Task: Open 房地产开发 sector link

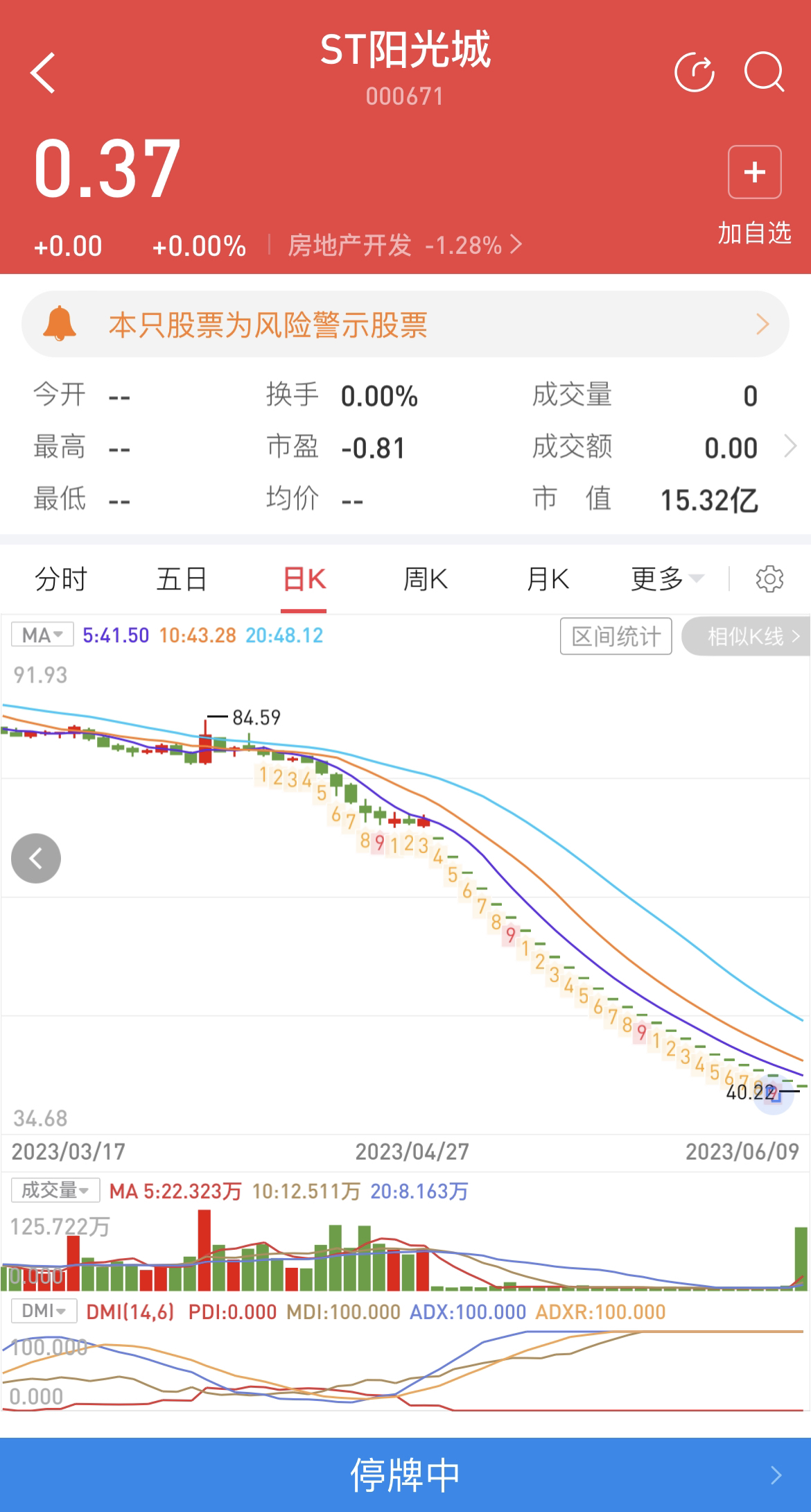Action: (x=403, y=245)
